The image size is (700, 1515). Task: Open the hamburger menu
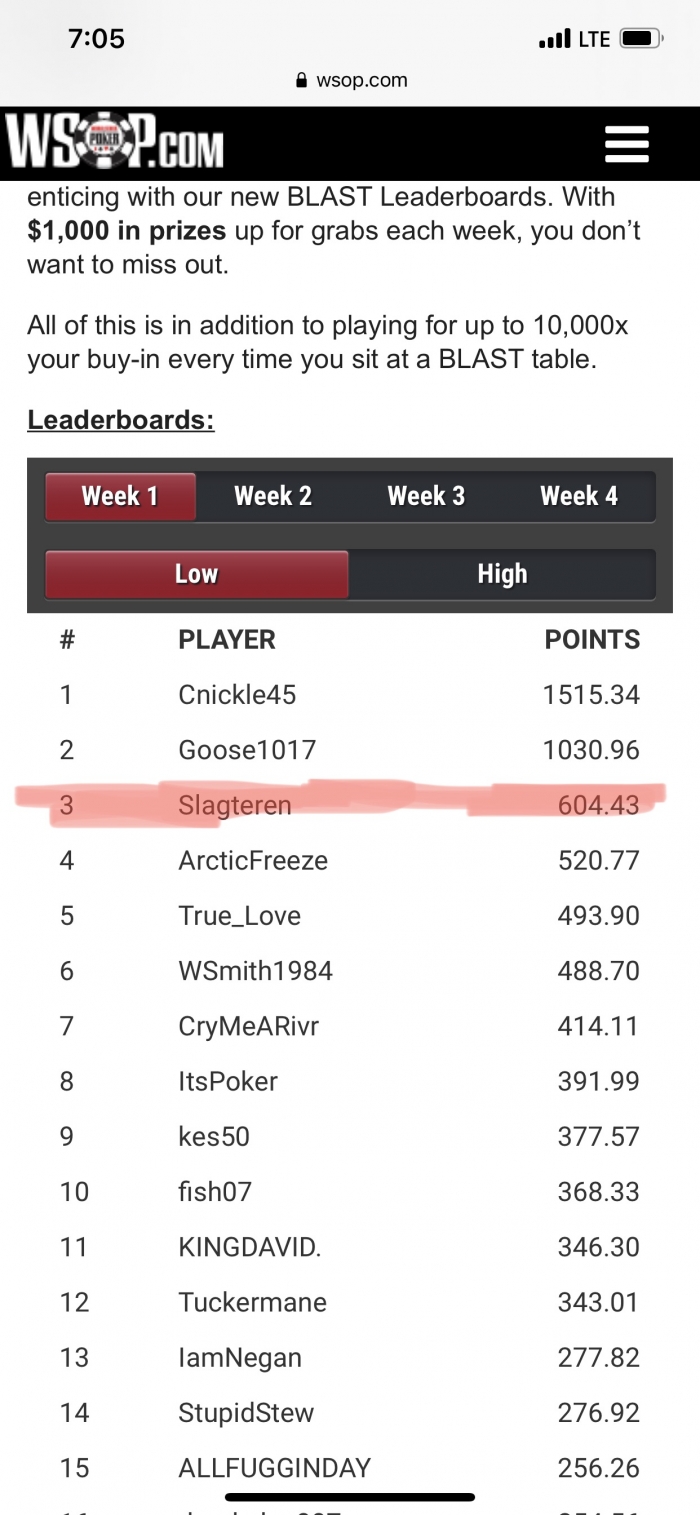coord(627,144)
